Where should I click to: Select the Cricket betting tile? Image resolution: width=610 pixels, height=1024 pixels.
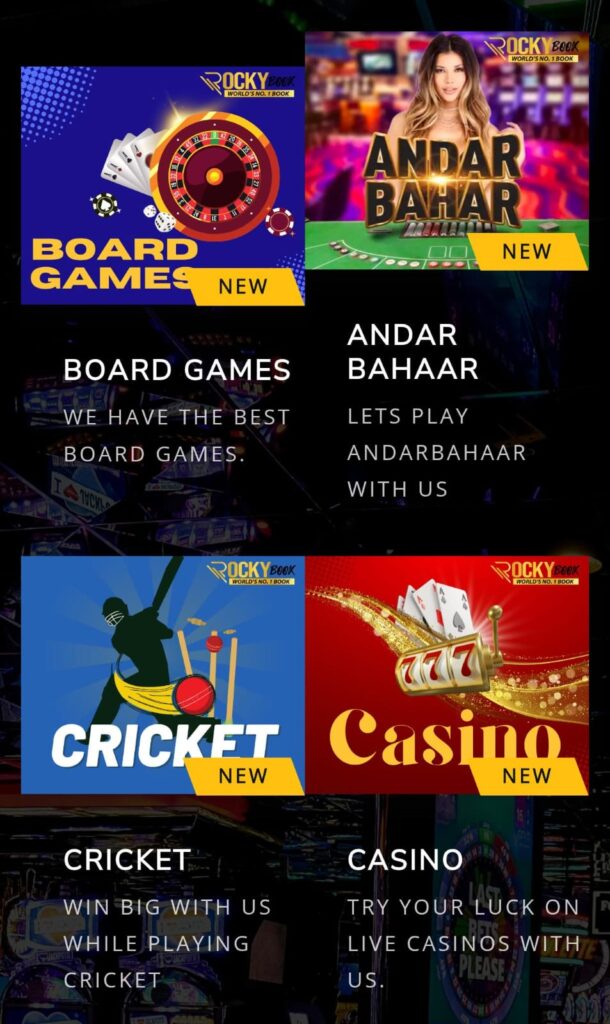coord(162,675)
